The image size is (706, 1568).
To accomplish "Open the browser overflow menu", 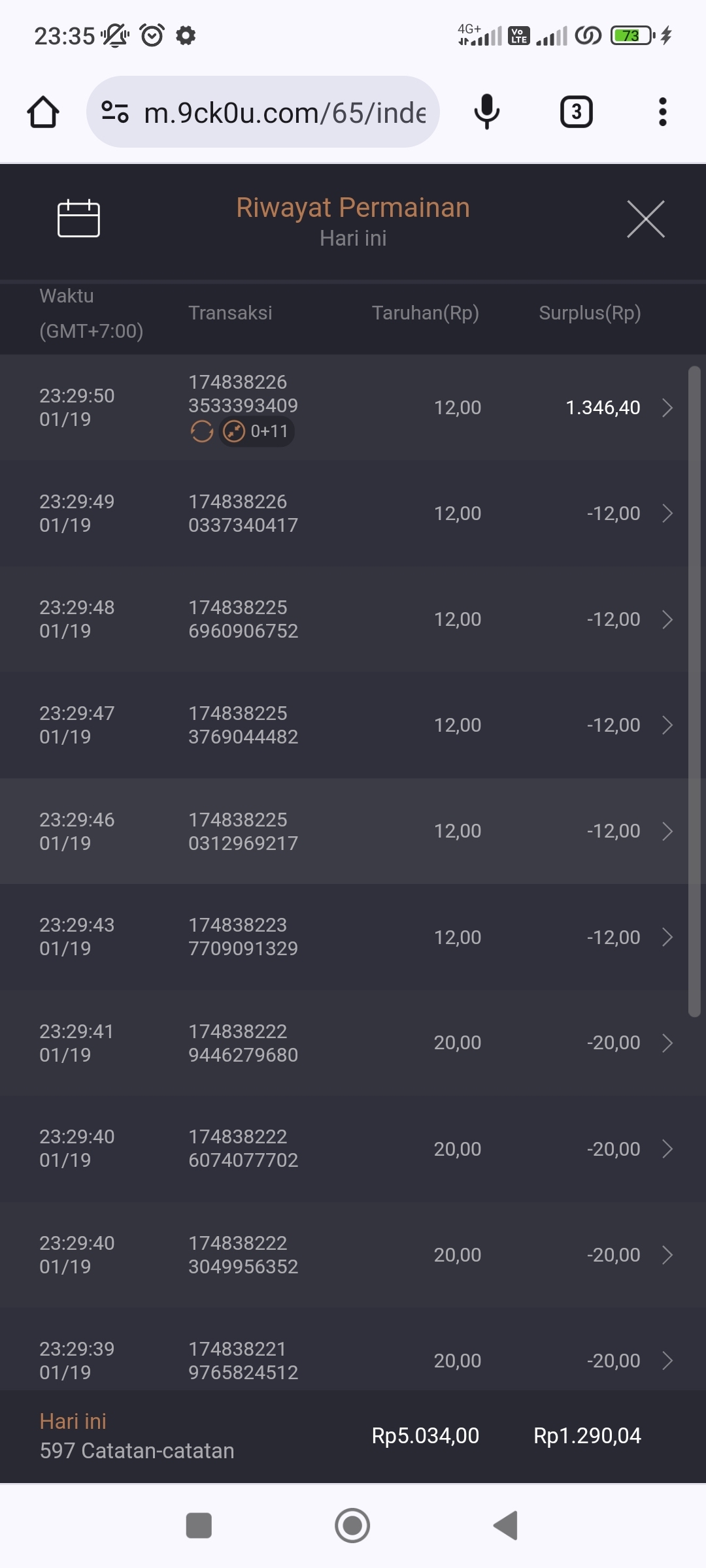I will pos(662,112).
